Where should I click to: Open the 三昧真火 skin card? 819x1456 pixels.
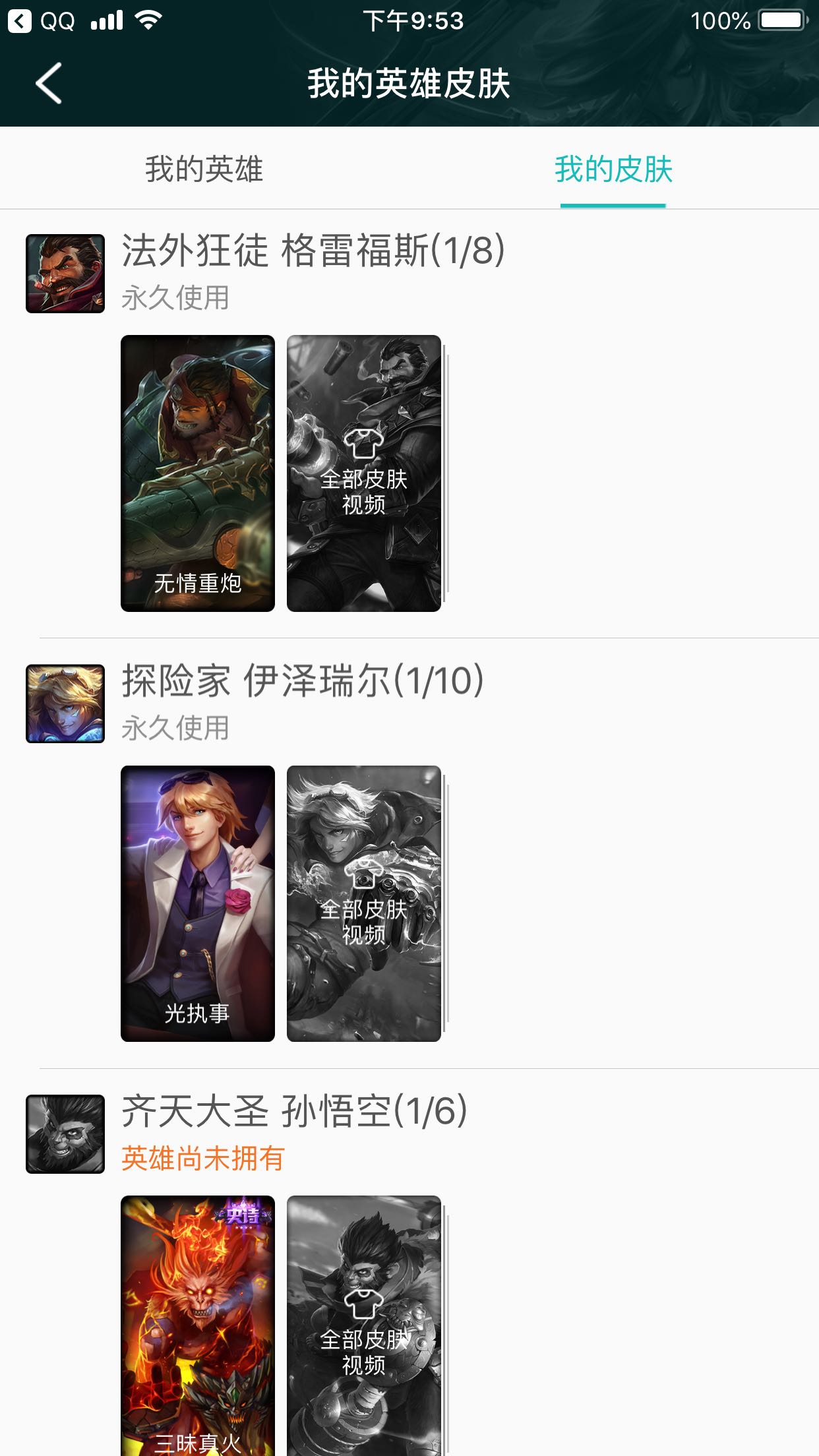pyautogui.click(x=198, y=1325)
